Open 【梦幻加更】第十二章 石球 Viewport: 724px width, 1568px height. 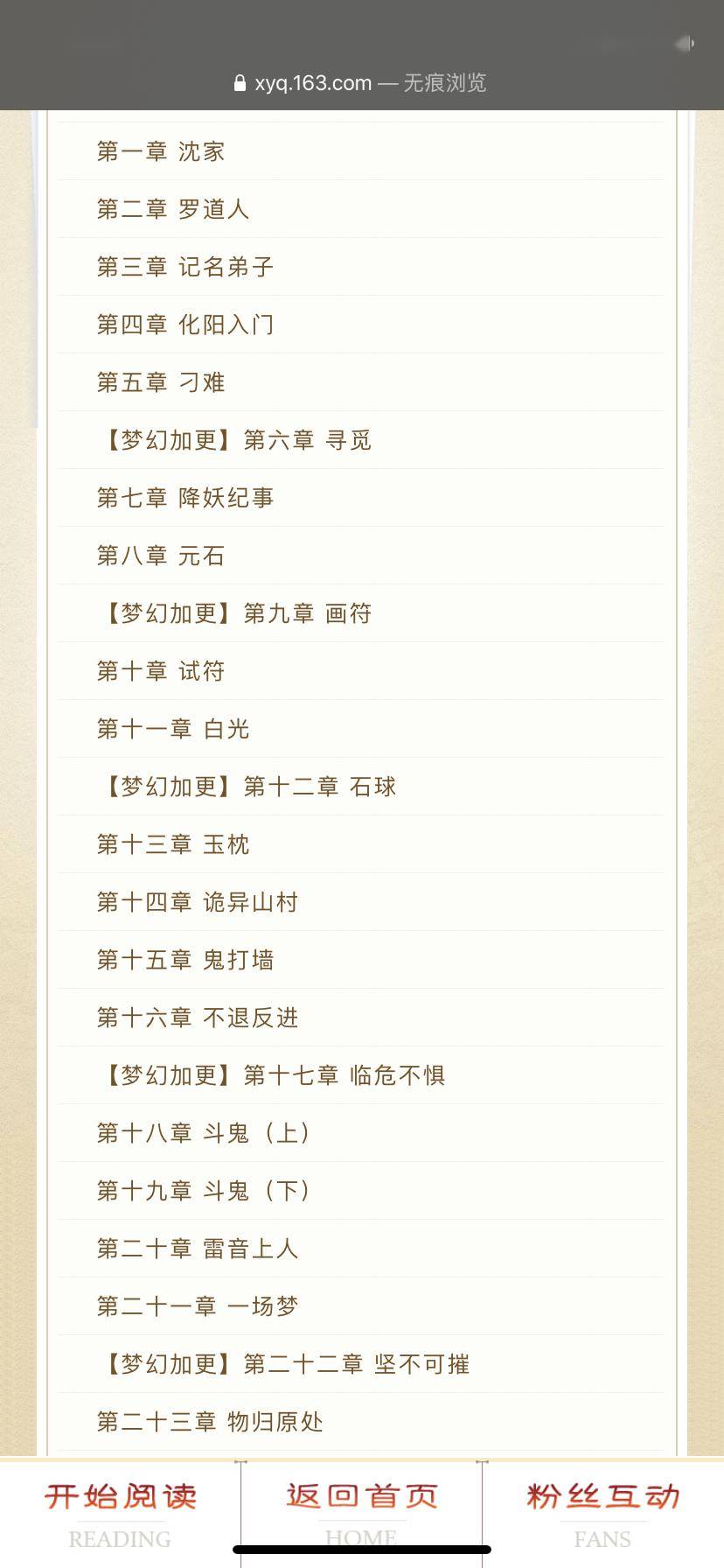(x=248, y=787)
